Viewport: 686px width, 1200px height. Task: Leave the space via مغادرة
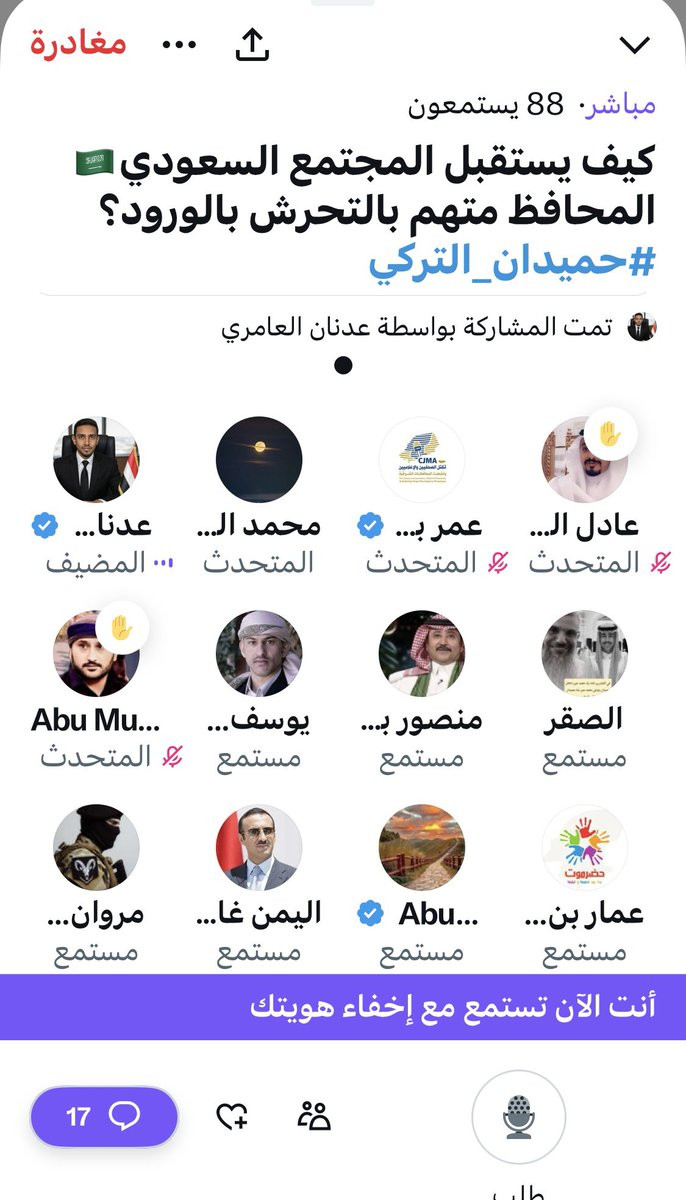click(x=78, y=43)
